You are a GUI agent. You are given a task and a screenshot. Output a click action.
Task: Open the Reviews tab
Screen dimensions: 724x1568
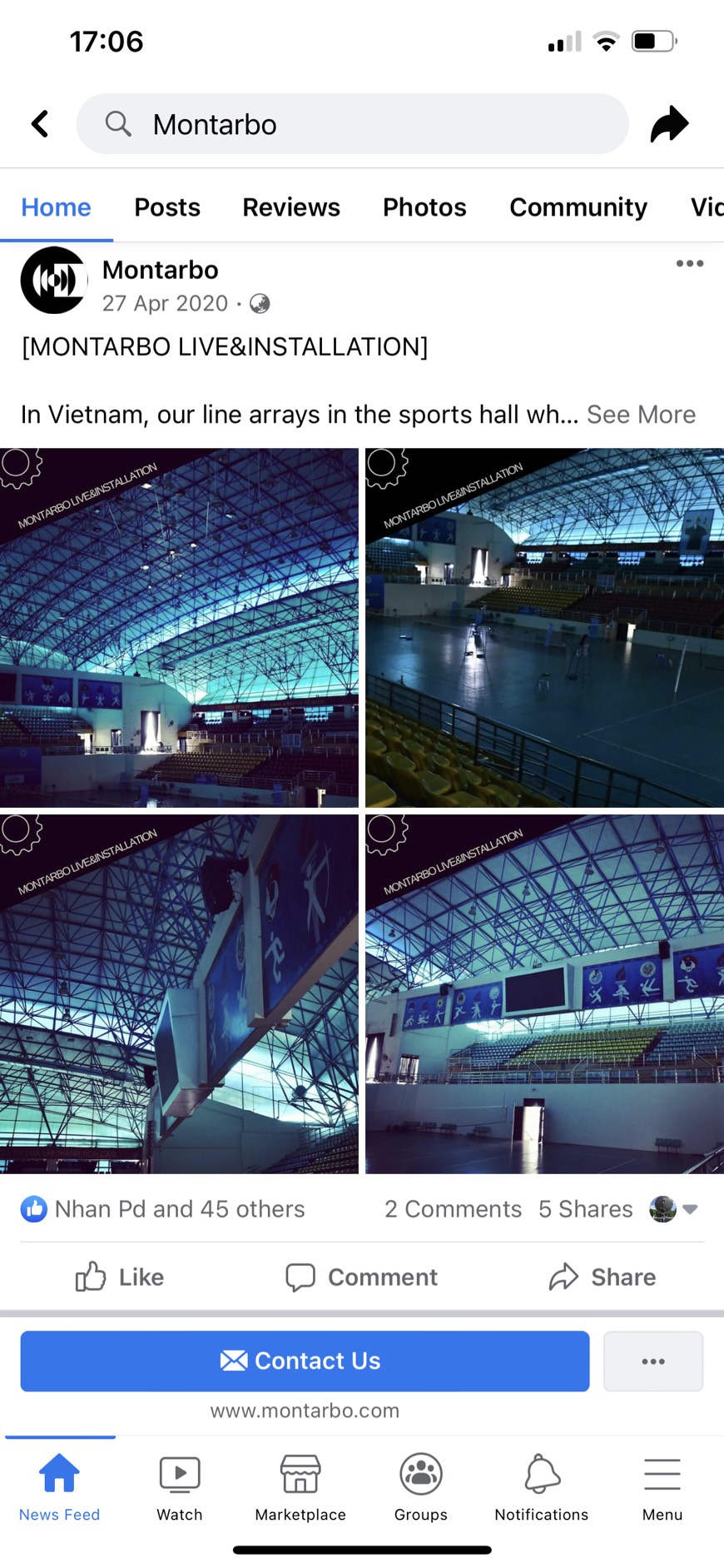(291, 207)
